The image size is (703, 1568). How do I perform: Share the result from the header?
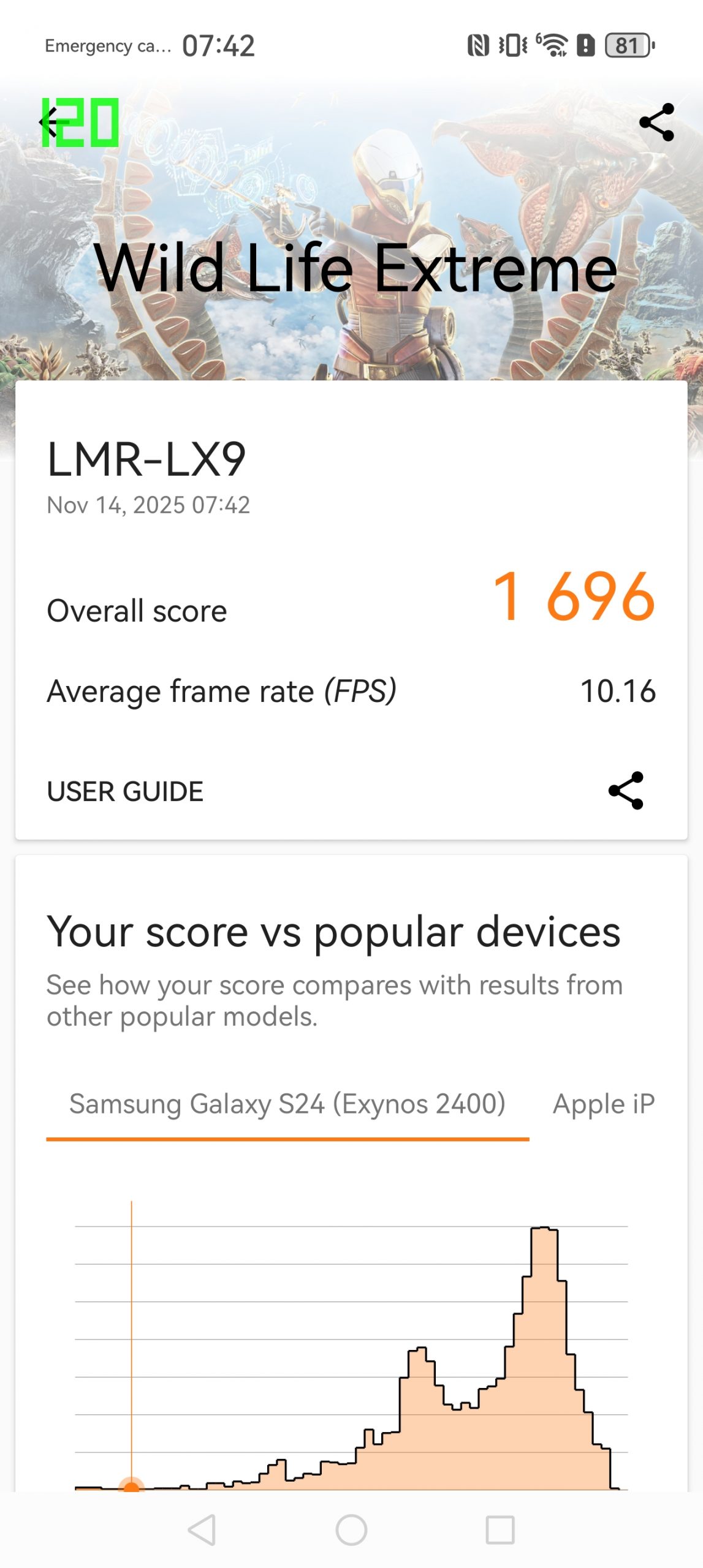click(x=656, y=123)
